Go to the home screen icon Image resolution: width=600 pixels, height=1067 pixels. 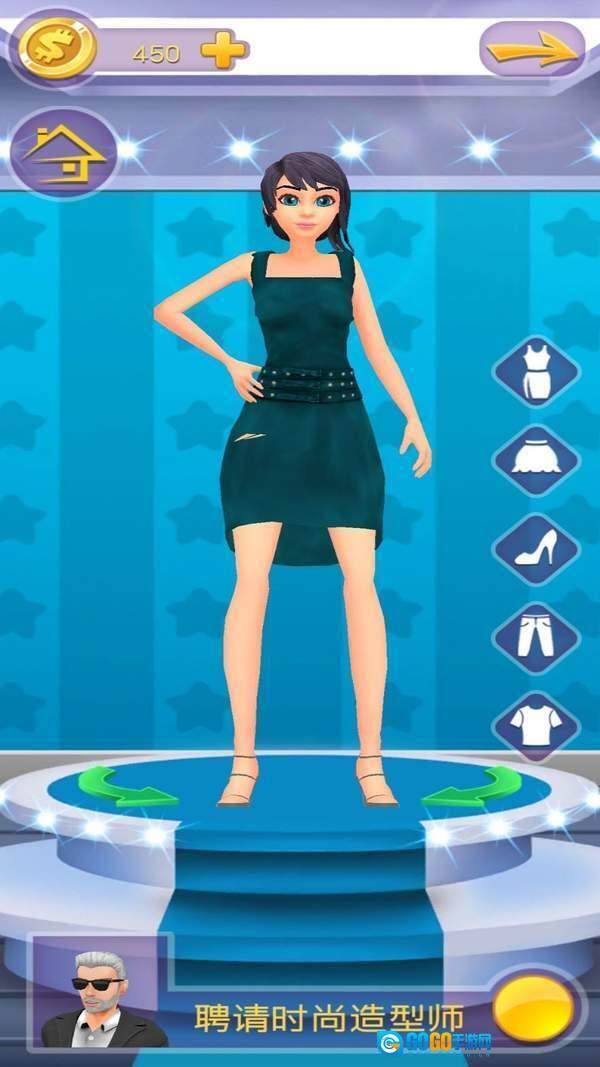65,152
